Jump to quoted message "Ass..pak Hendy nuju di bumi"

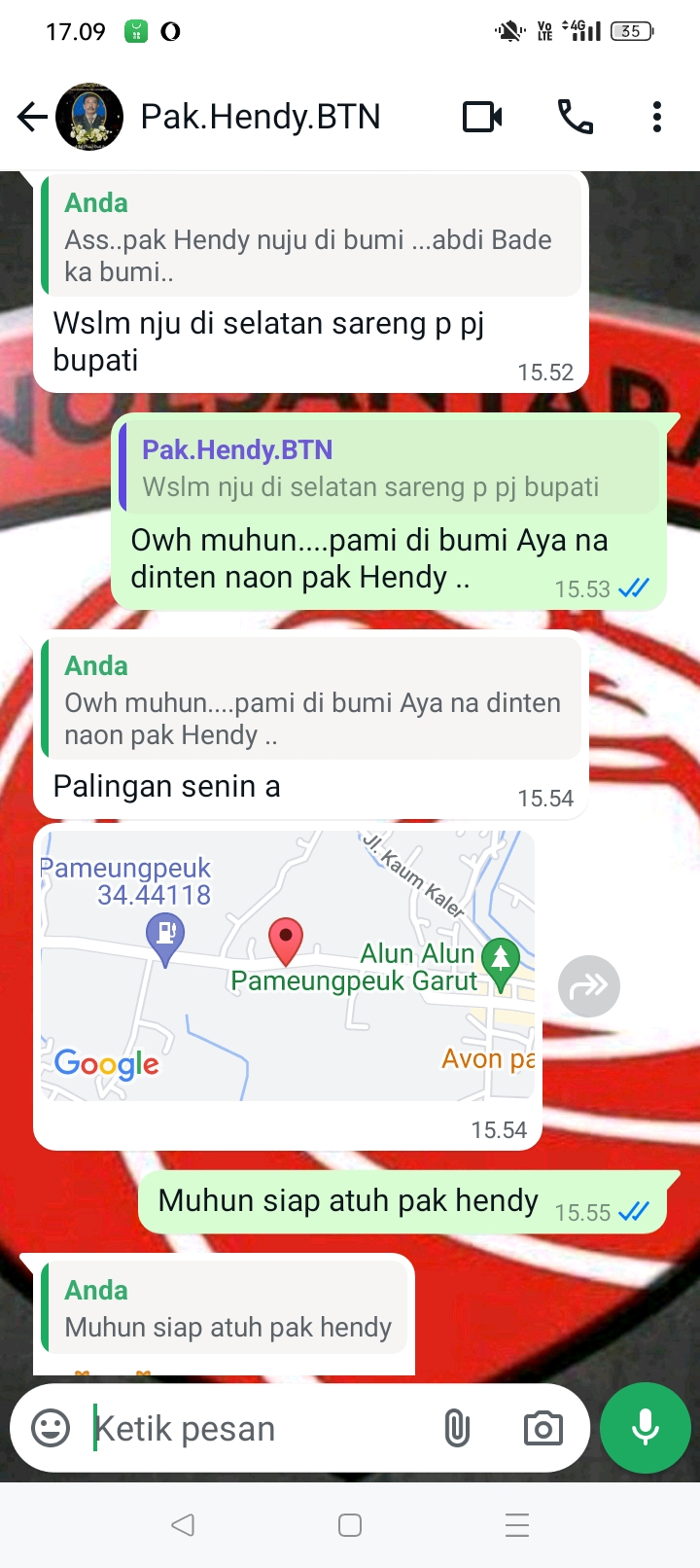(311, 237)
